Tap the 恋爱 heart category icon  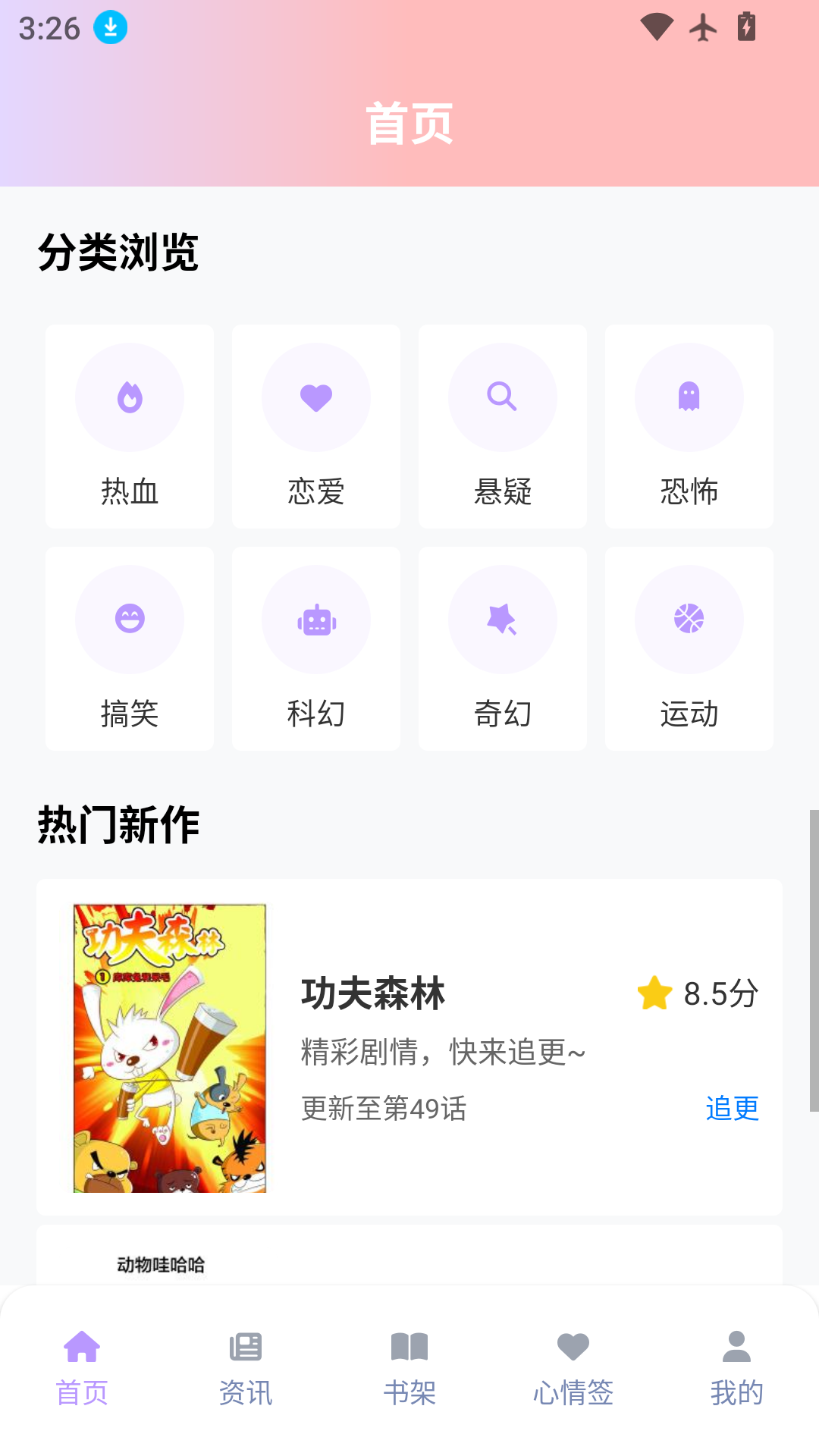pyautogui.click(x=315, y=397)
